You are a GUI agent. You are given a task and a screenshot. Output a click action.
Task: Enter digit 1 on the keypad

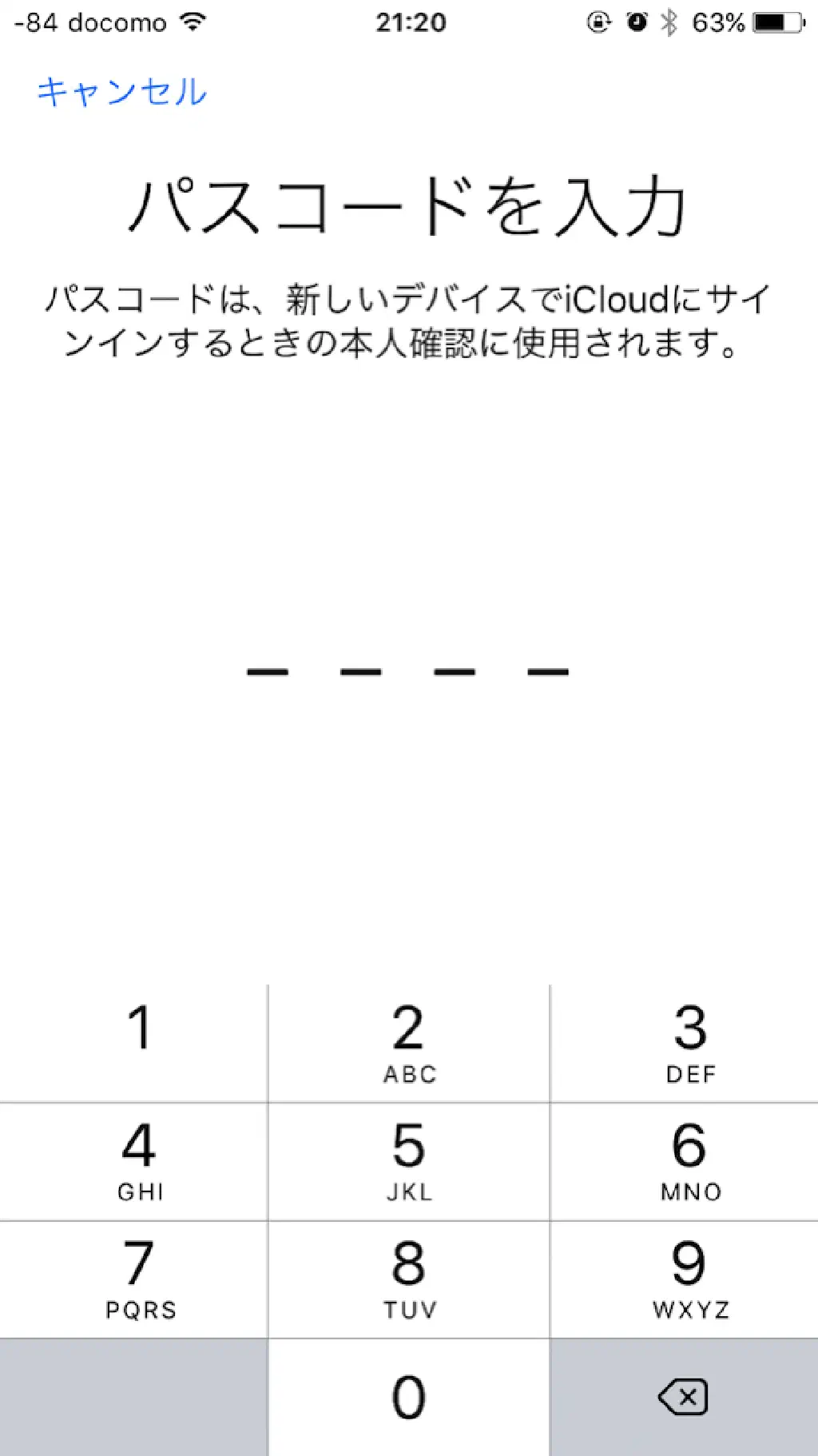(134, 1043)
